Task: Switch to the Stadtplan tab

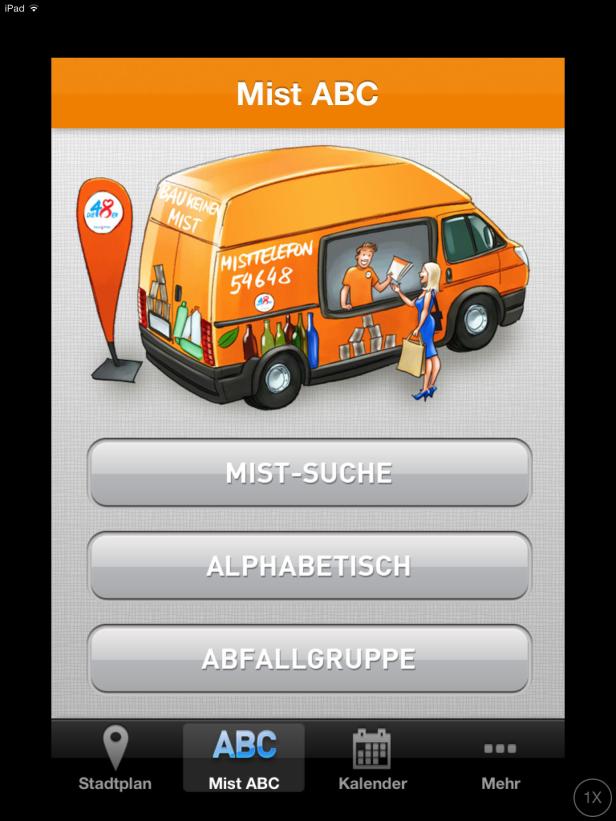Action: click(115, 760)
